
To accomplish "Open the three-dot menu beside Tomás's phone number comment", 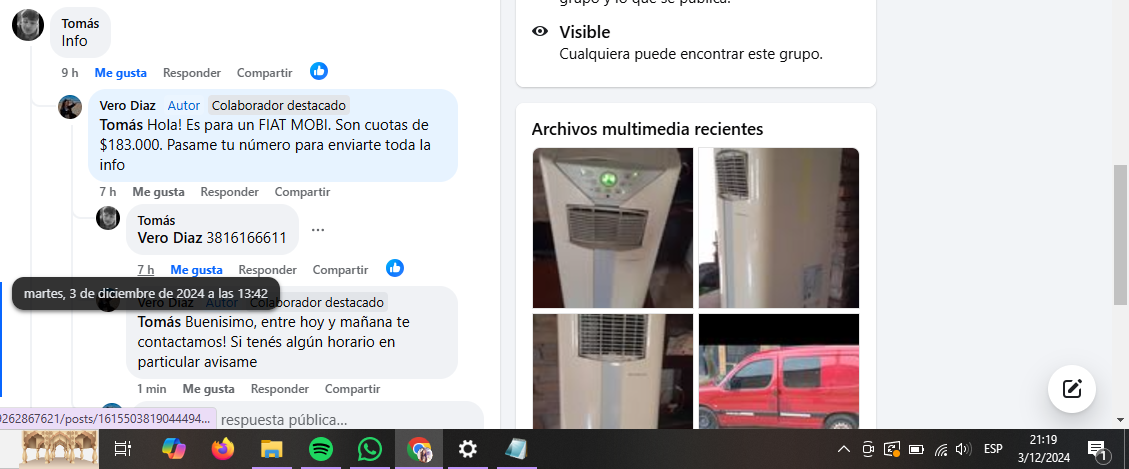I will pos(318,230).
